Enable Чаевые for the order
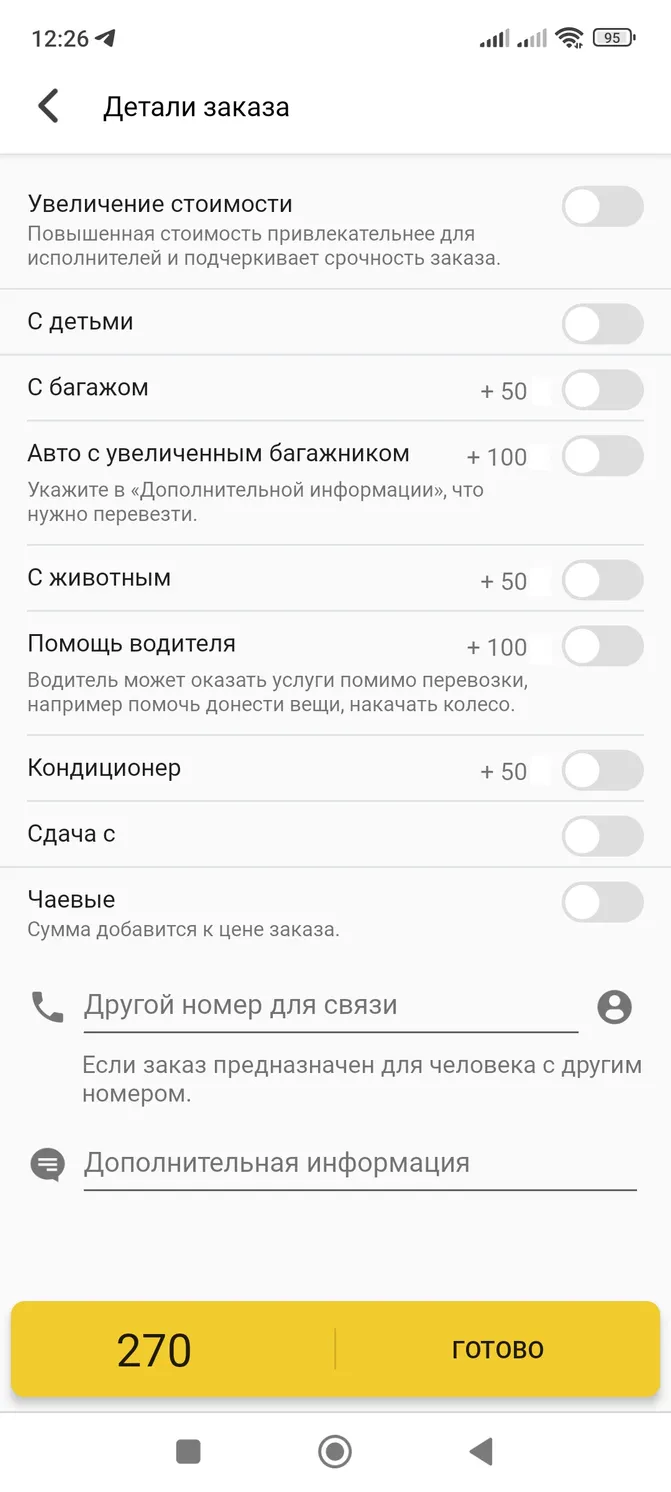Viewport: 671px width, 1492px height. click(x=602, y=902)
